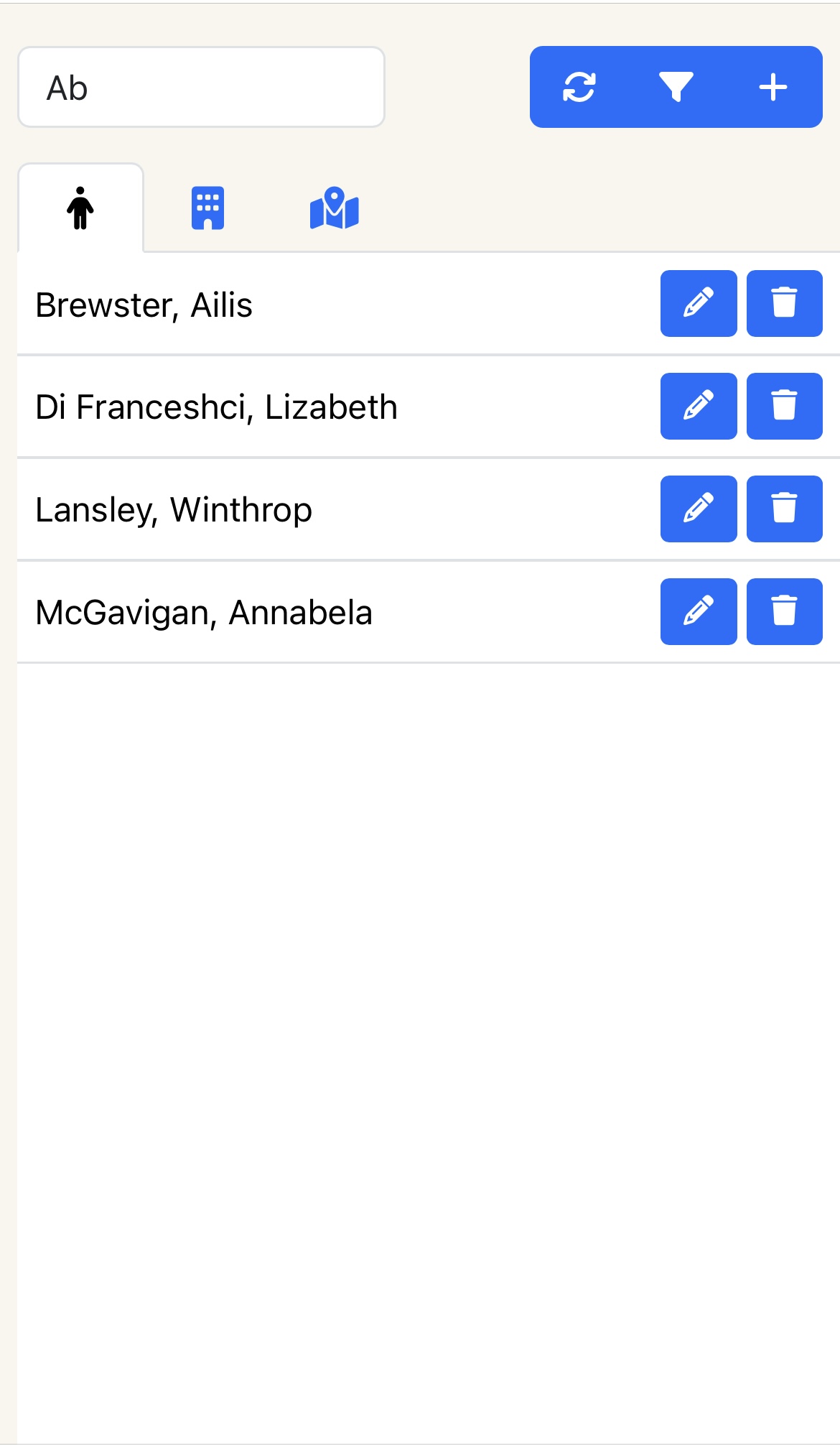This screenshot has height=1446, width=840.
Task: Switch to the map locations tab
Action: [x=334, y=208]
